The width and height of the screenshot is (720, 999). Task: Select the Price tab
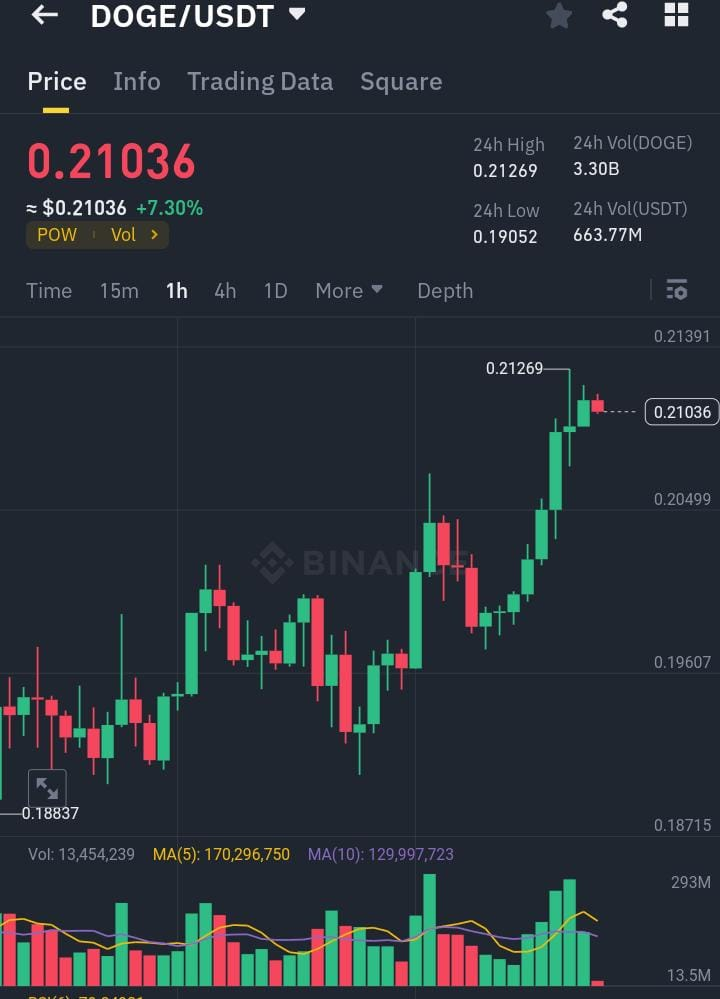(x=57, y=82)
